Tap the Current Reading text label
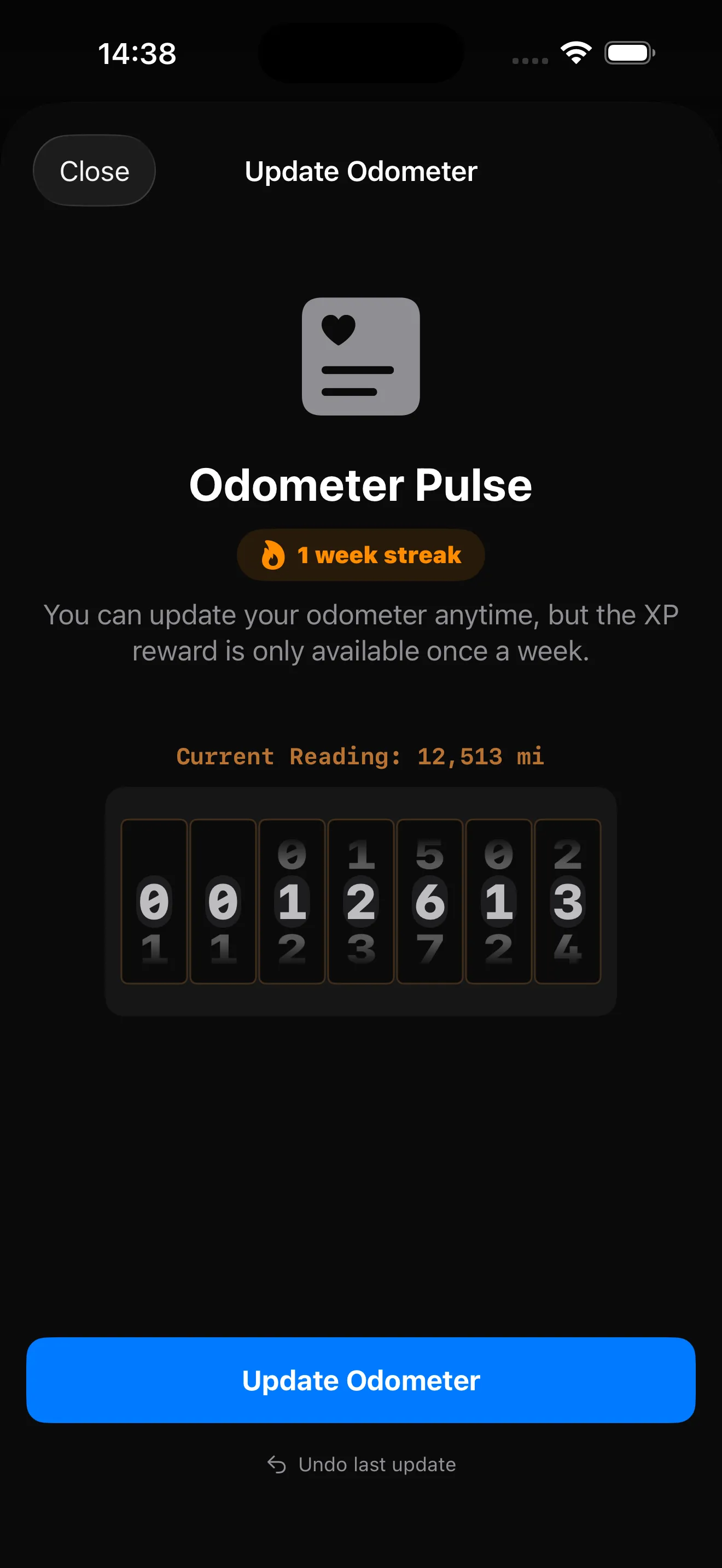This screenshot has width=722, height=1568. 360,756
